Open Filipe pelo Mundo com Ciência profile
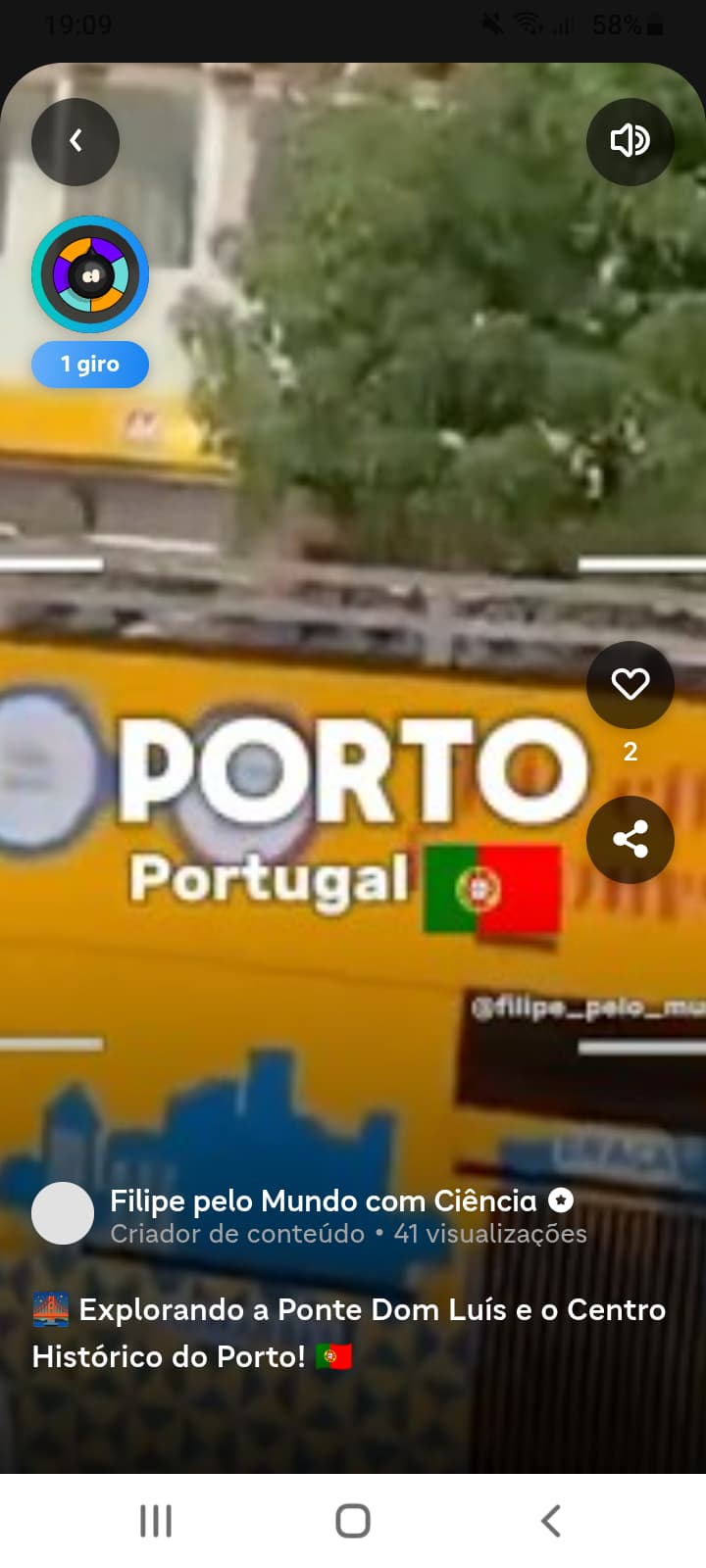 324,1200
